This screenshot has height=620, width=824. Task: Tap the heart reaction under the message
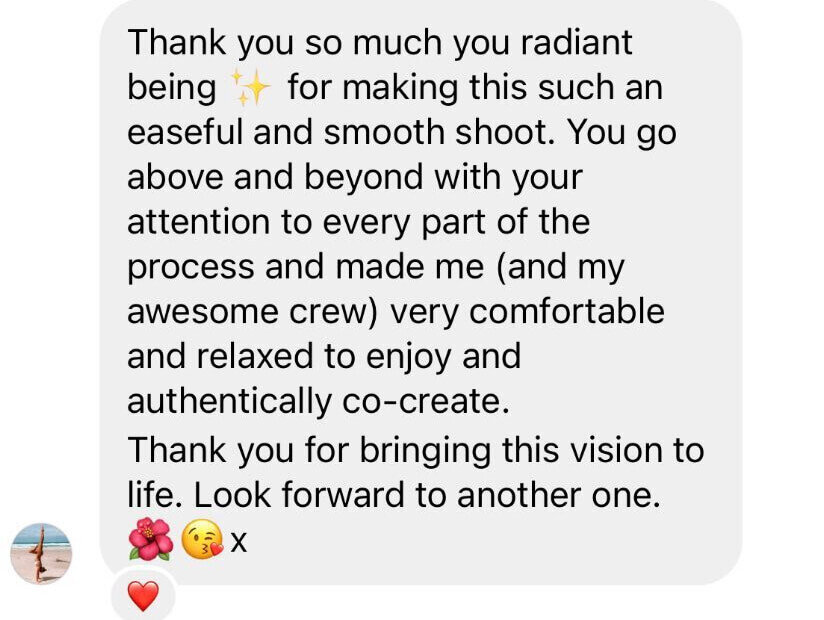144,597
